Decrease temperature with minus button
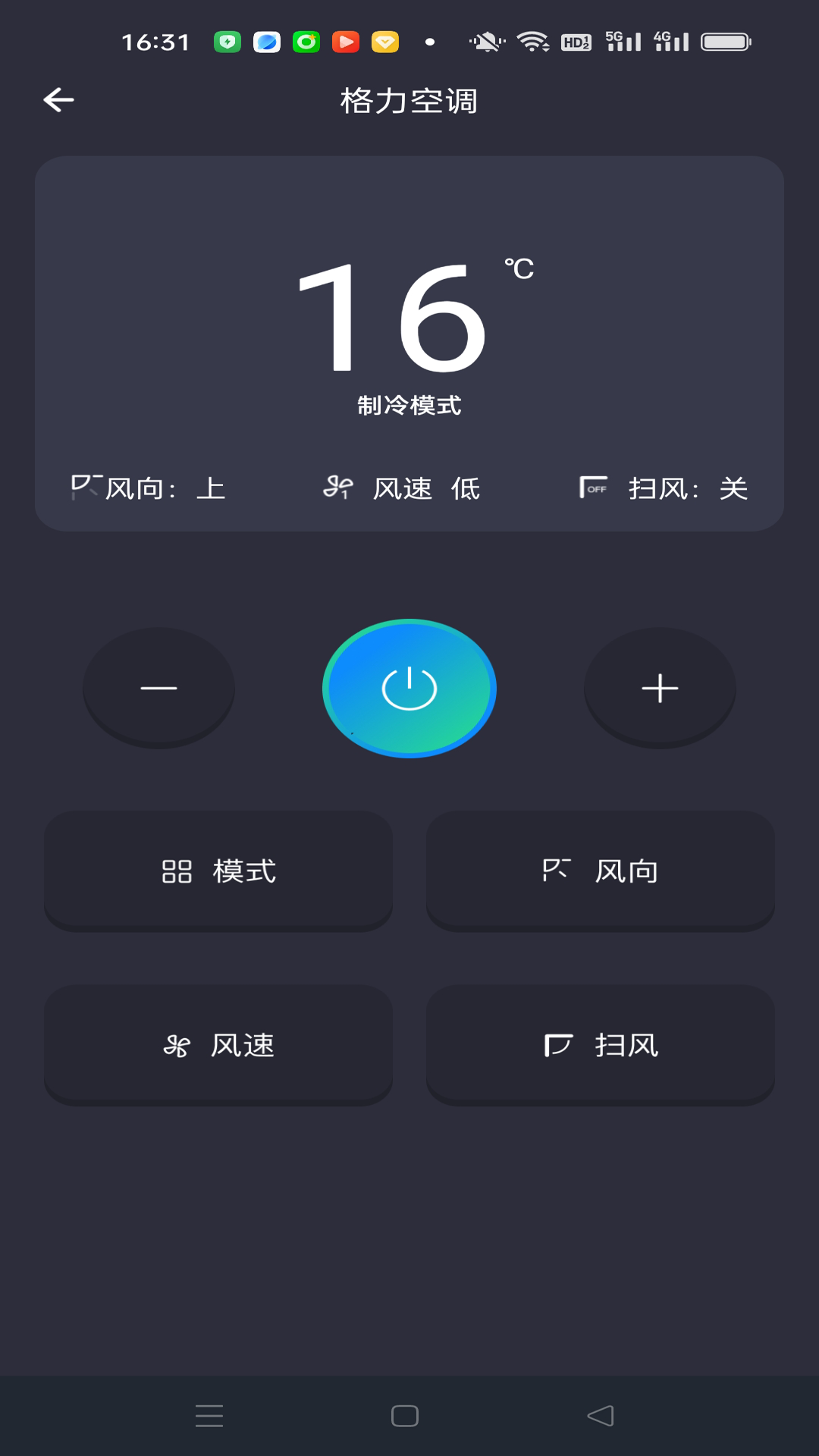This screenshot has width=819, height=1456. (x=158, y=688)
